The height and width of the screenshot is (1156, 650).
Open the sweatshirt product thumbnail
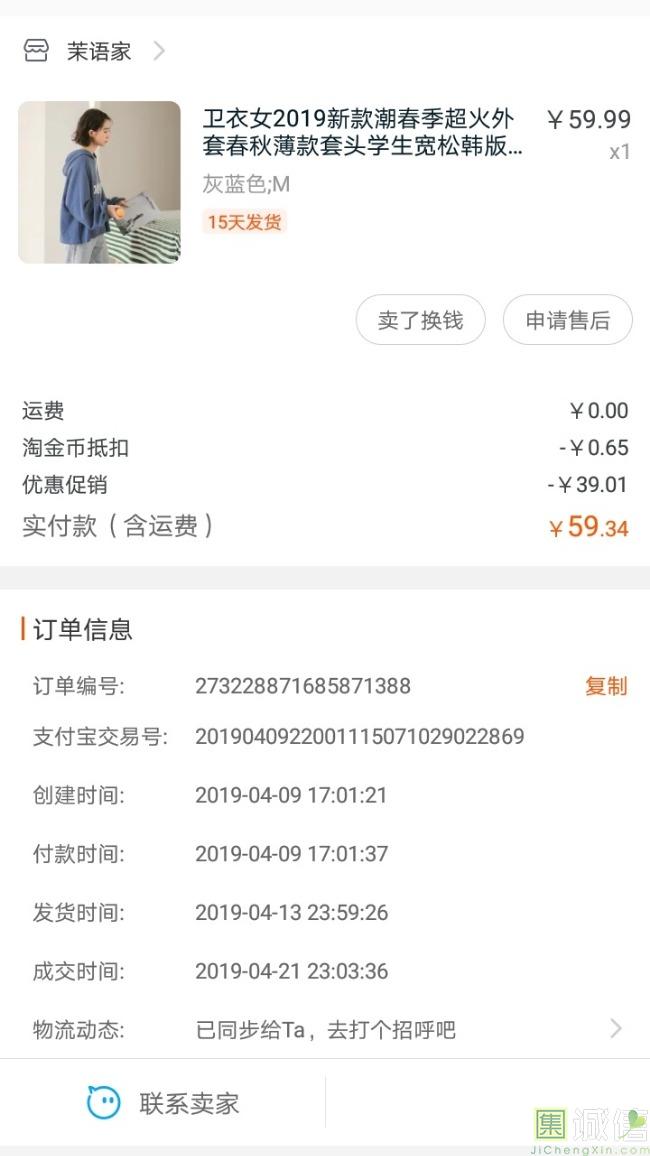pyautogui.click(x=99, y=182)
